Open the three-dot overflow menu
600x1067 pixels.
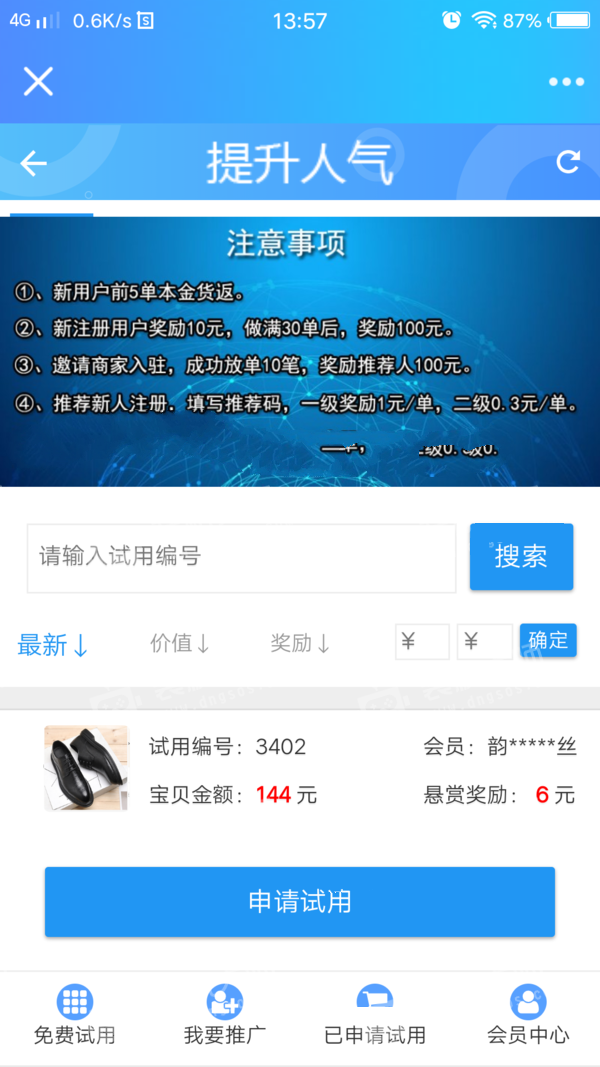[566, 82]
